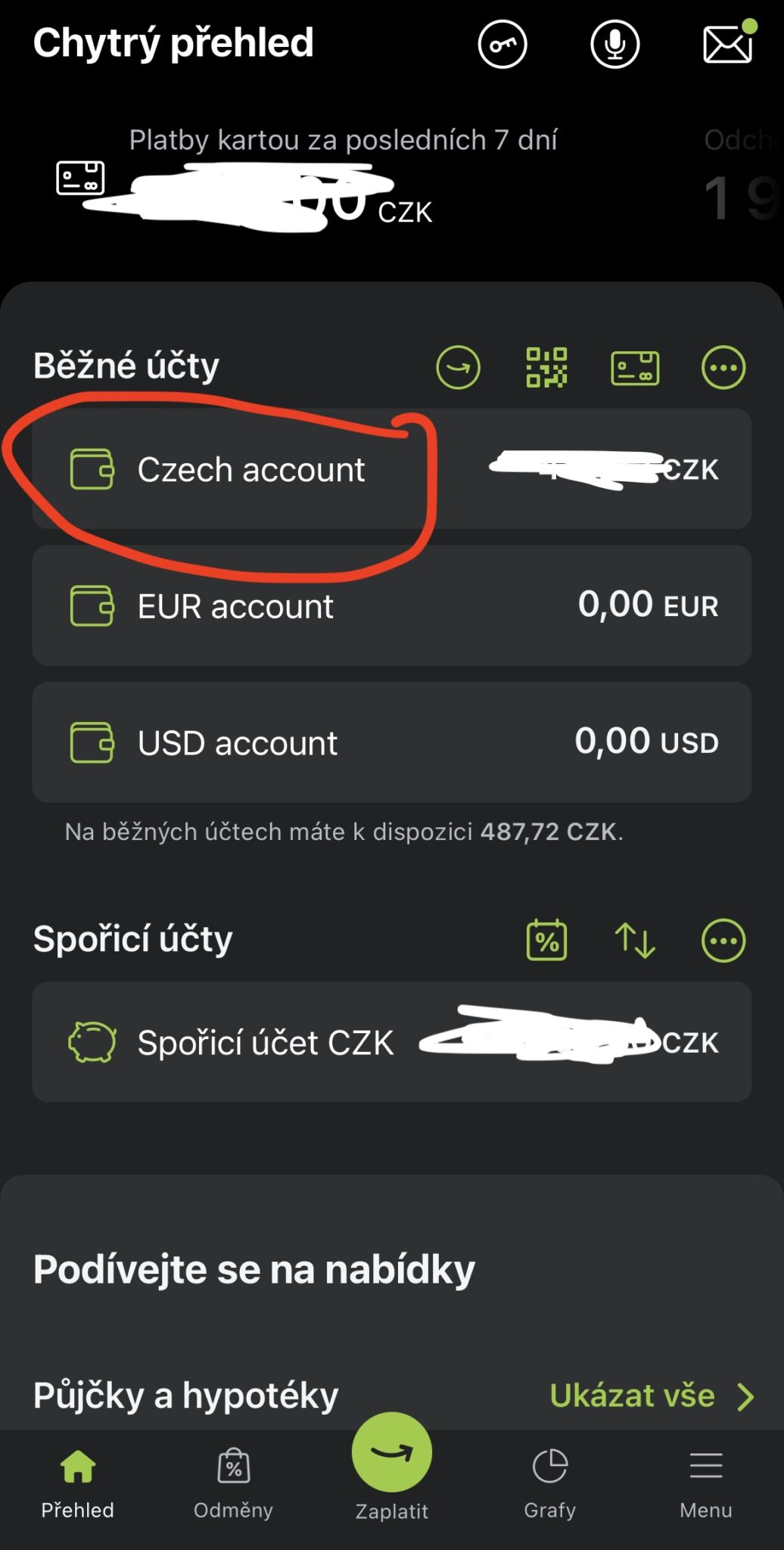
Task: Open QR code icon in Běžné účty
Action: pyautogui.click(x=546, y=368)
